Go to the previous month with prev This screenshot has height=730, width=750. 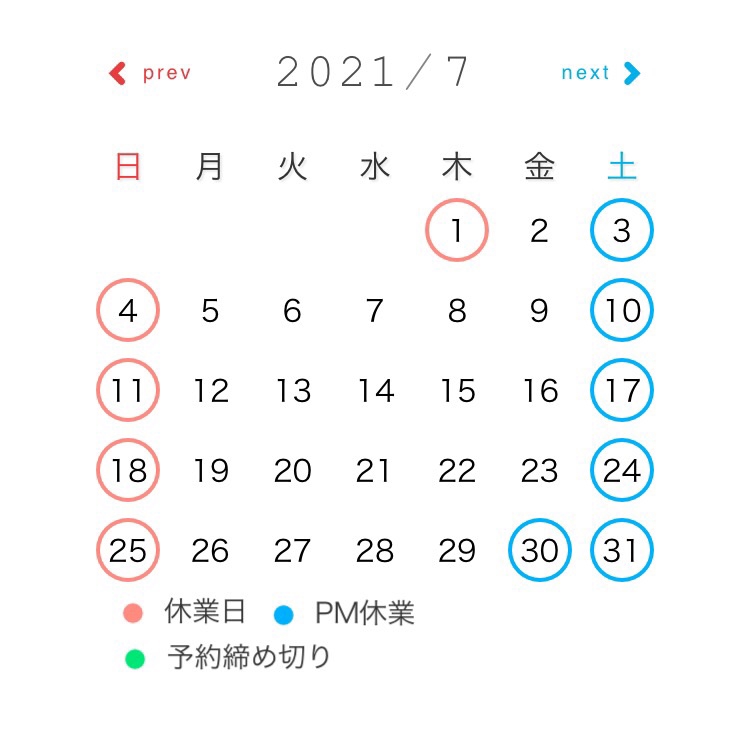click(150, 73)
